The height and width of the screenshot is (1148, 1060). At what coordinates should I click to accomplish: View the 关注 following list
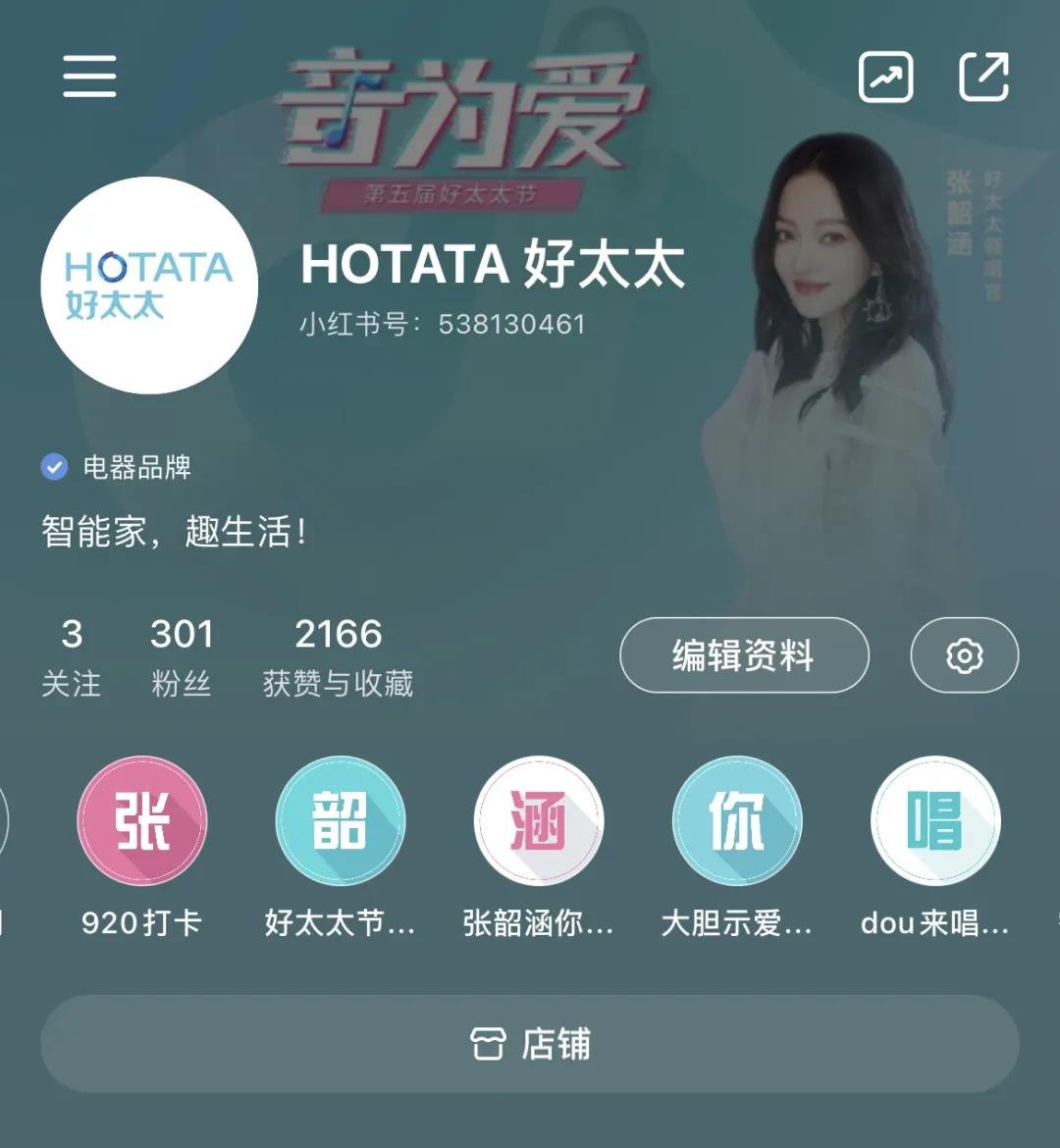pos(71,657)
